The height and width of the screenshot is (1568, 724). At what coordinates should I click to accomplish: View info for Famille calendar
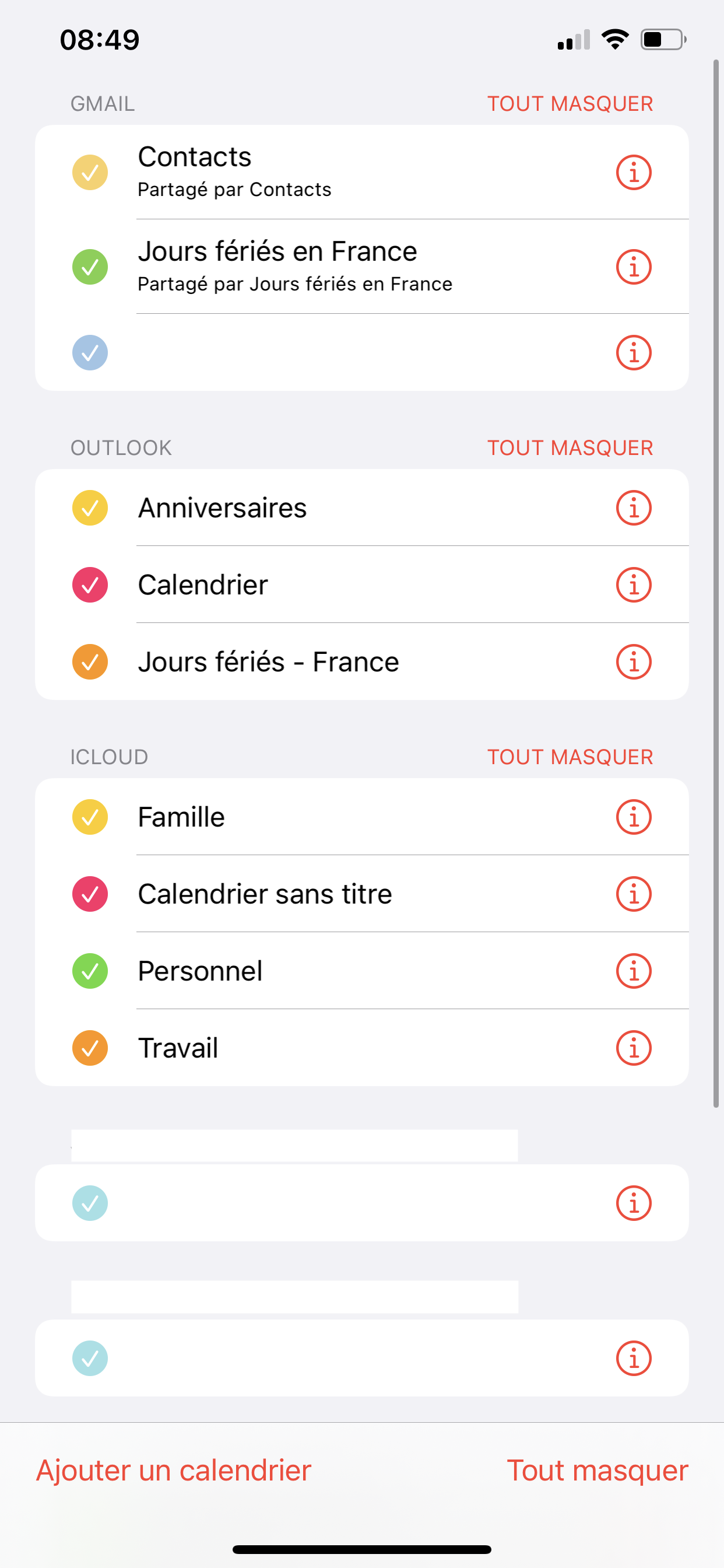[x=633, y=817]
